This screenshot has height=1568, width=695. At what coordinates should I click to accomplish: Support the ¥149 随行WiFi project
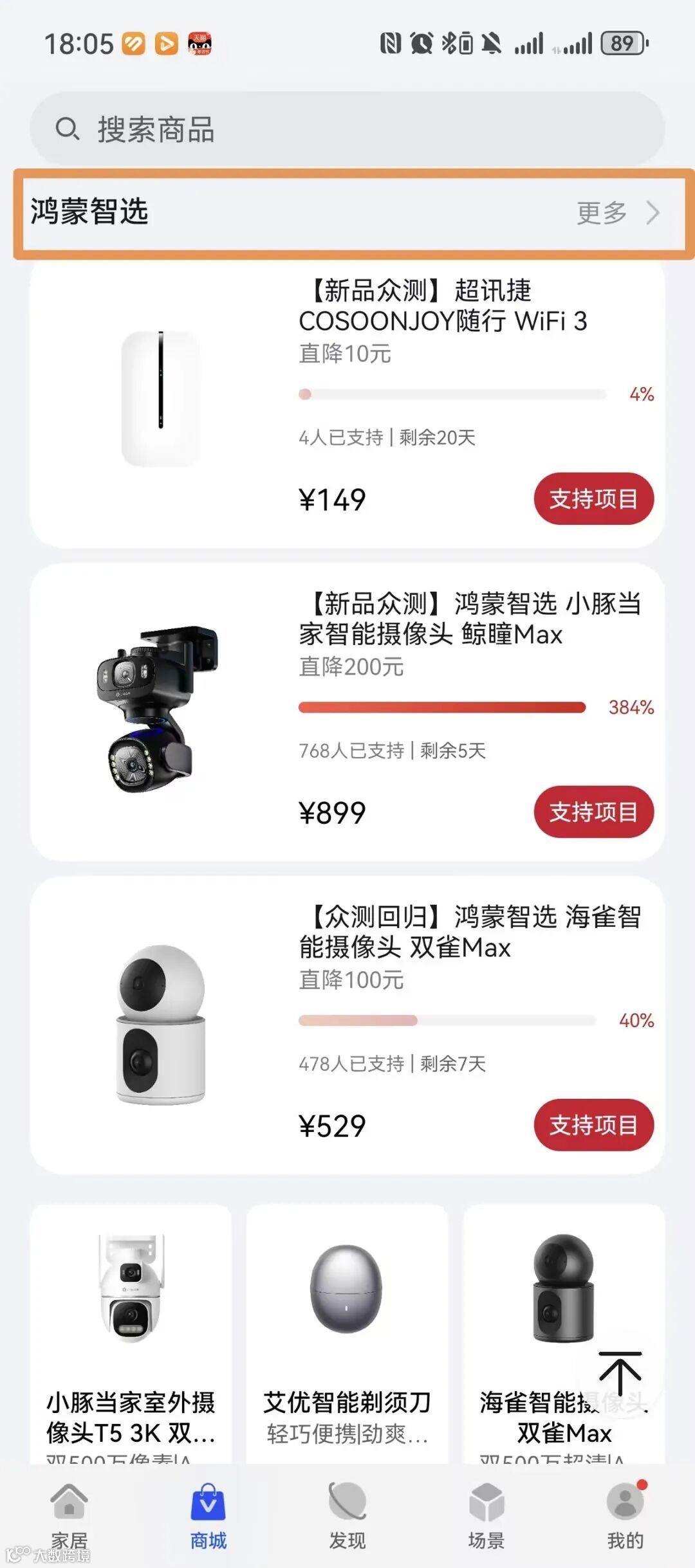pyautogui.click(x=593, y=499)
